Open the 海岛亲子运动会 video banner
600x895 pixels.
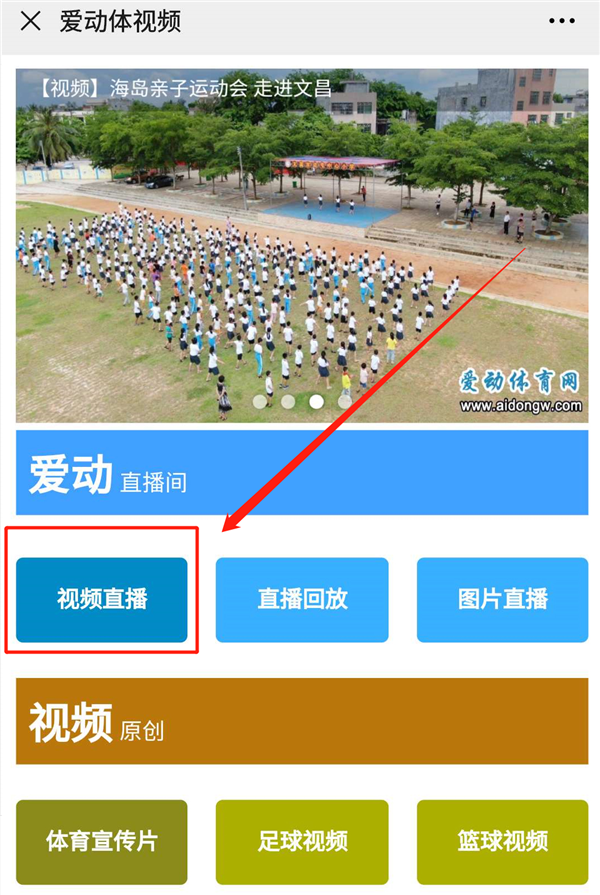click(x=301, y=245)
